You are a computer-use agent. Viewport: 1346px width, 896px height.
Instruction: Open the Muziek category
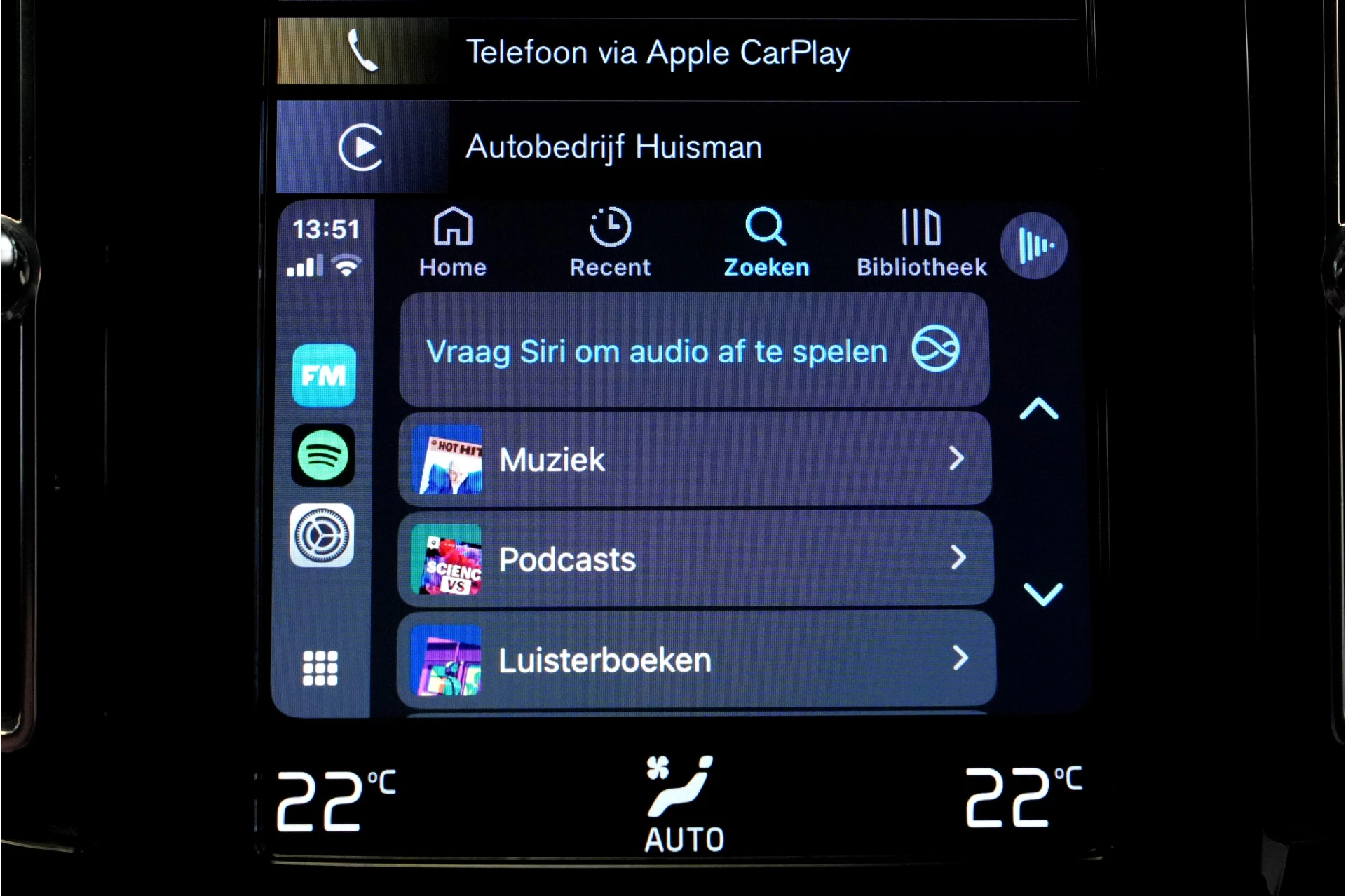pyautogui.click(x=695, y=459)
